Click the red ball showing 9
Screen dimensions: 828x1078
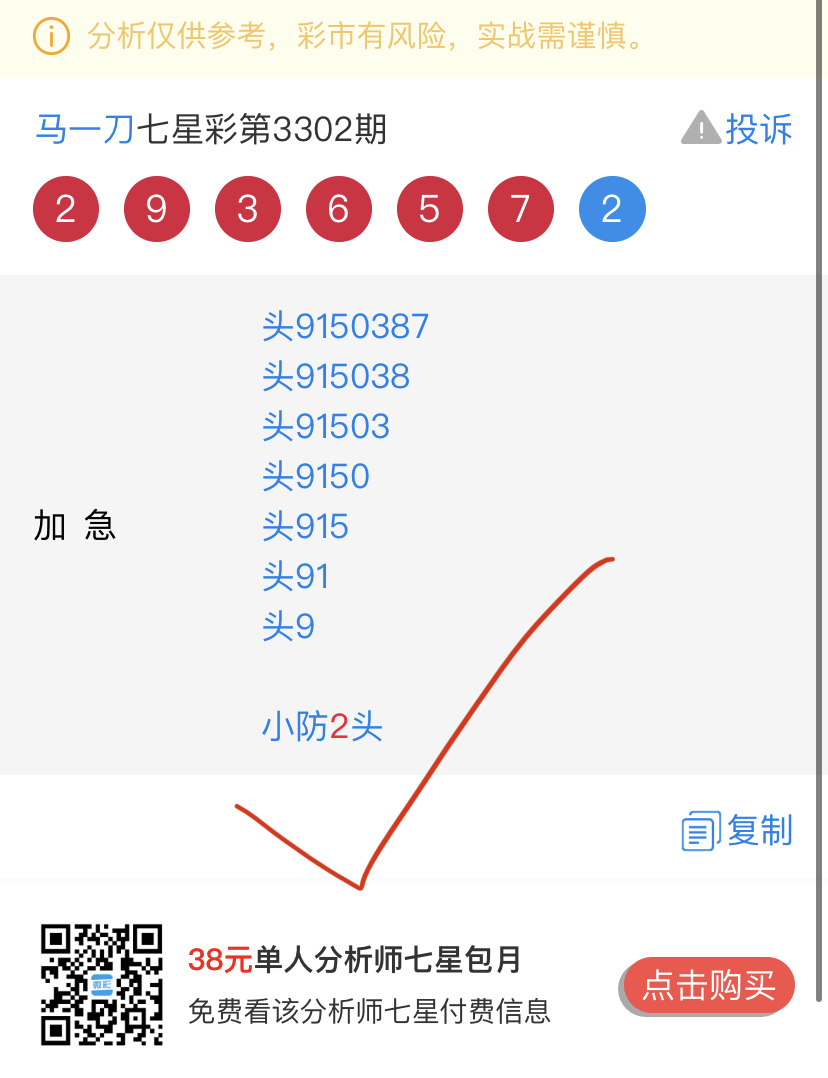tap(156, 209)
